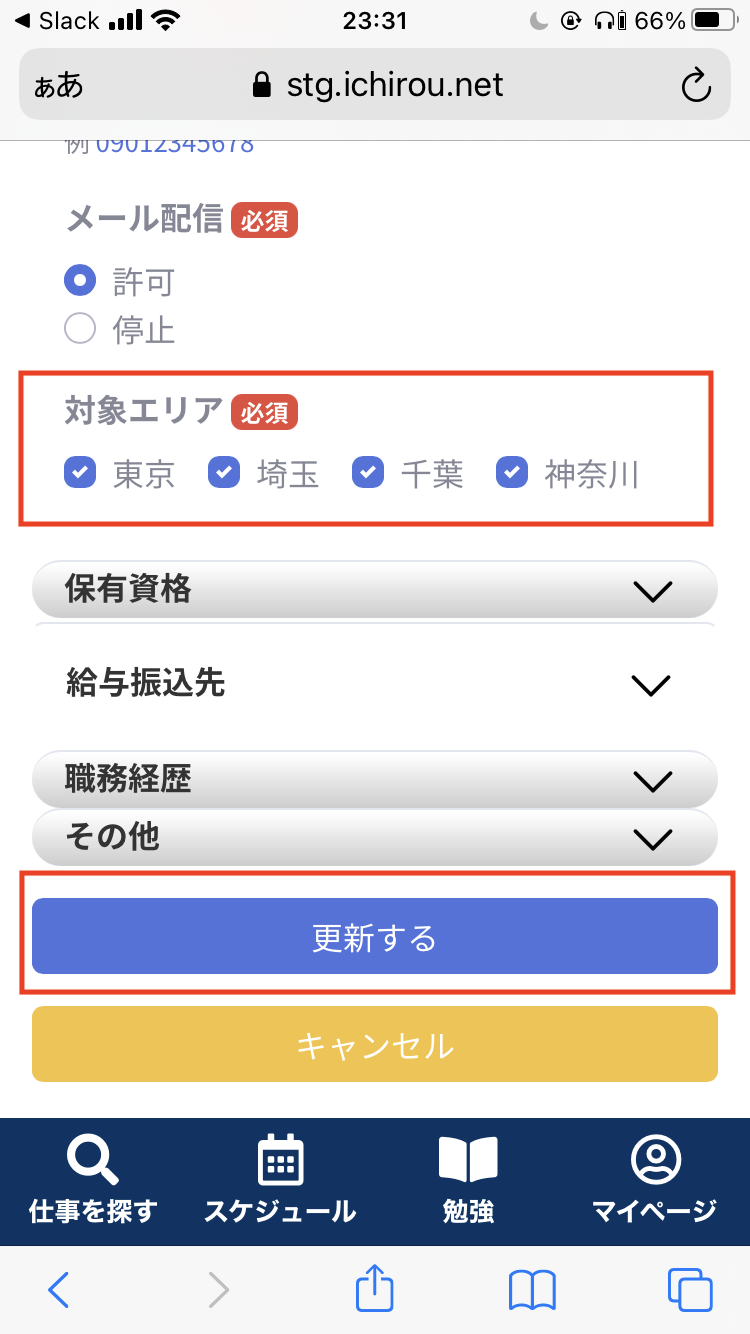Return to Slack via the status bar

tap(60, 18)
